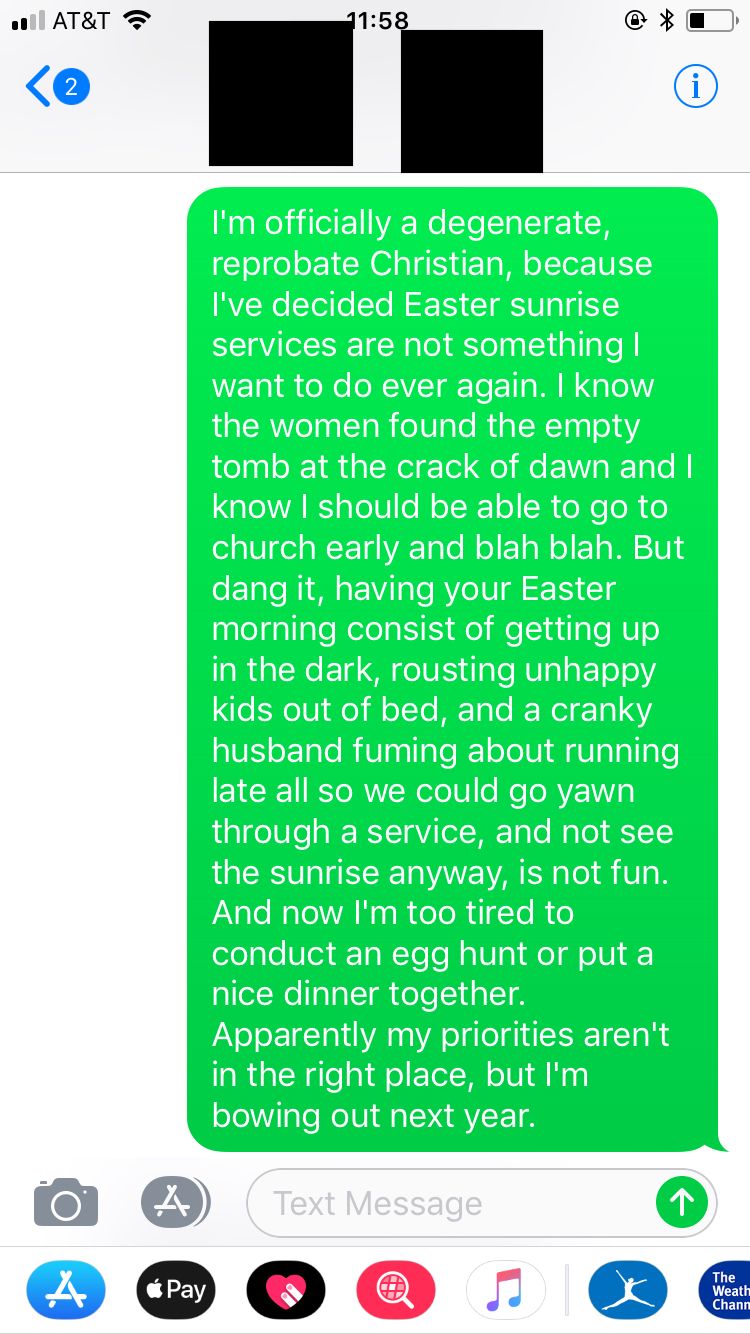Toggle the iMessage apps drawer button
The image size is (750, 1334).
click(174, 1203)
